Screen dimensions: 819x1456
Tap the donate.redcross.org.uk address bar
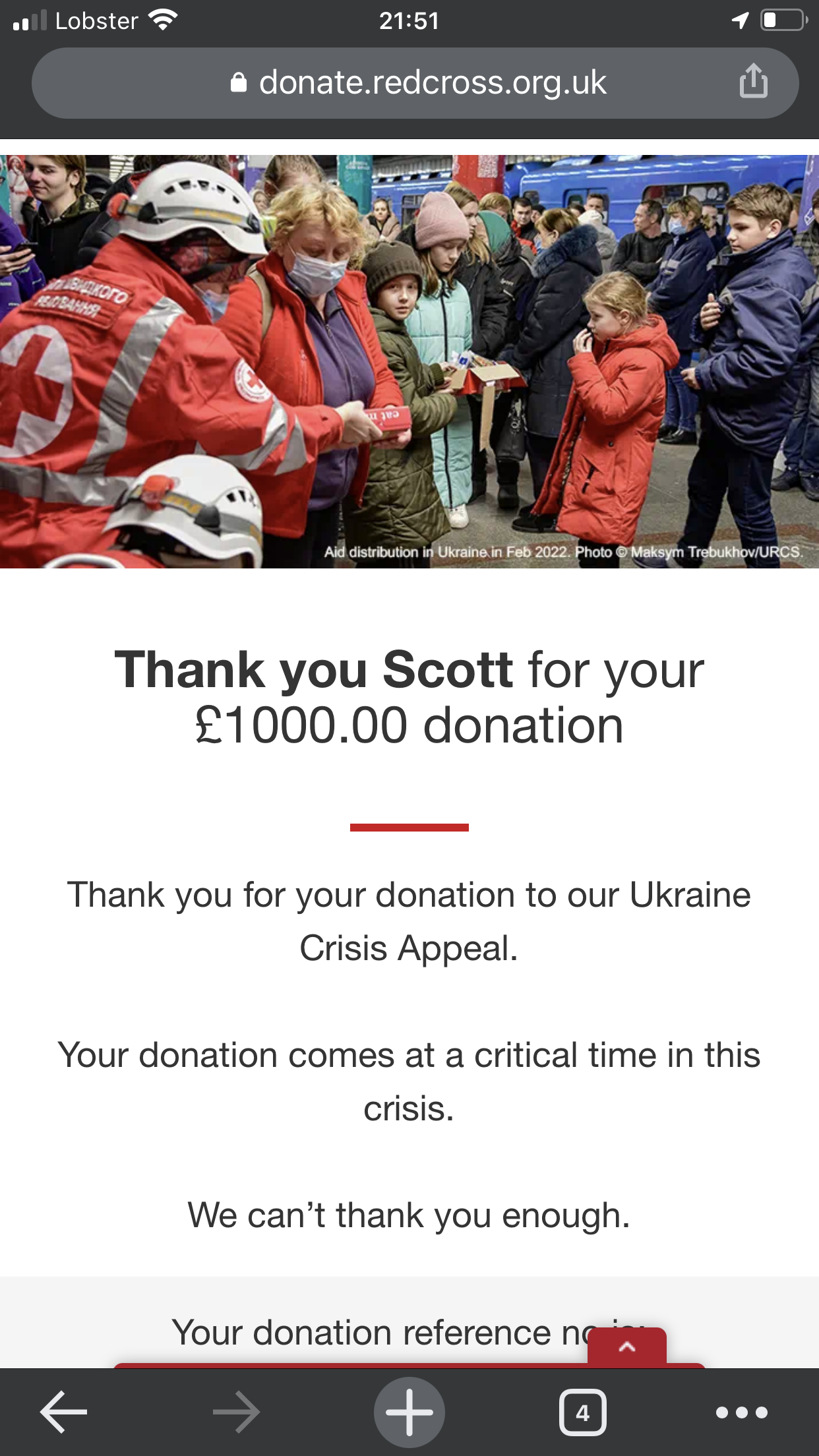(x=417, y=83)
